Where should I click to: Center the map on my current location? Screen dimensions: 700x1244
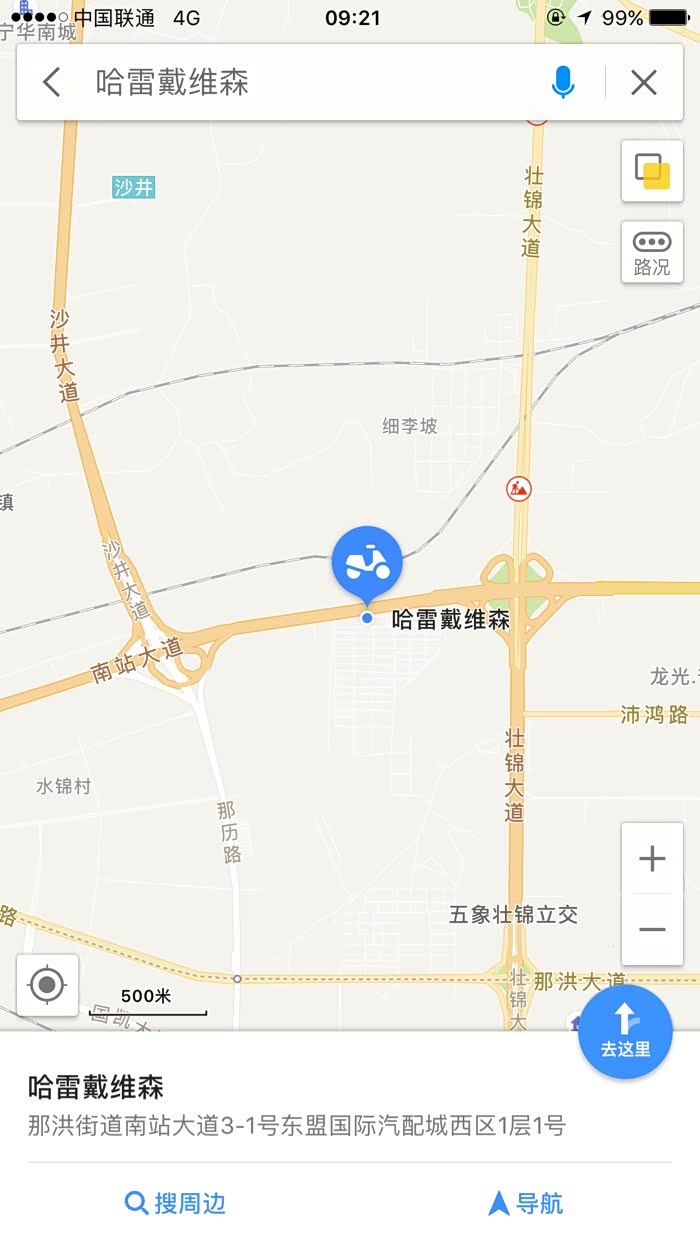(x=47, y=985)
